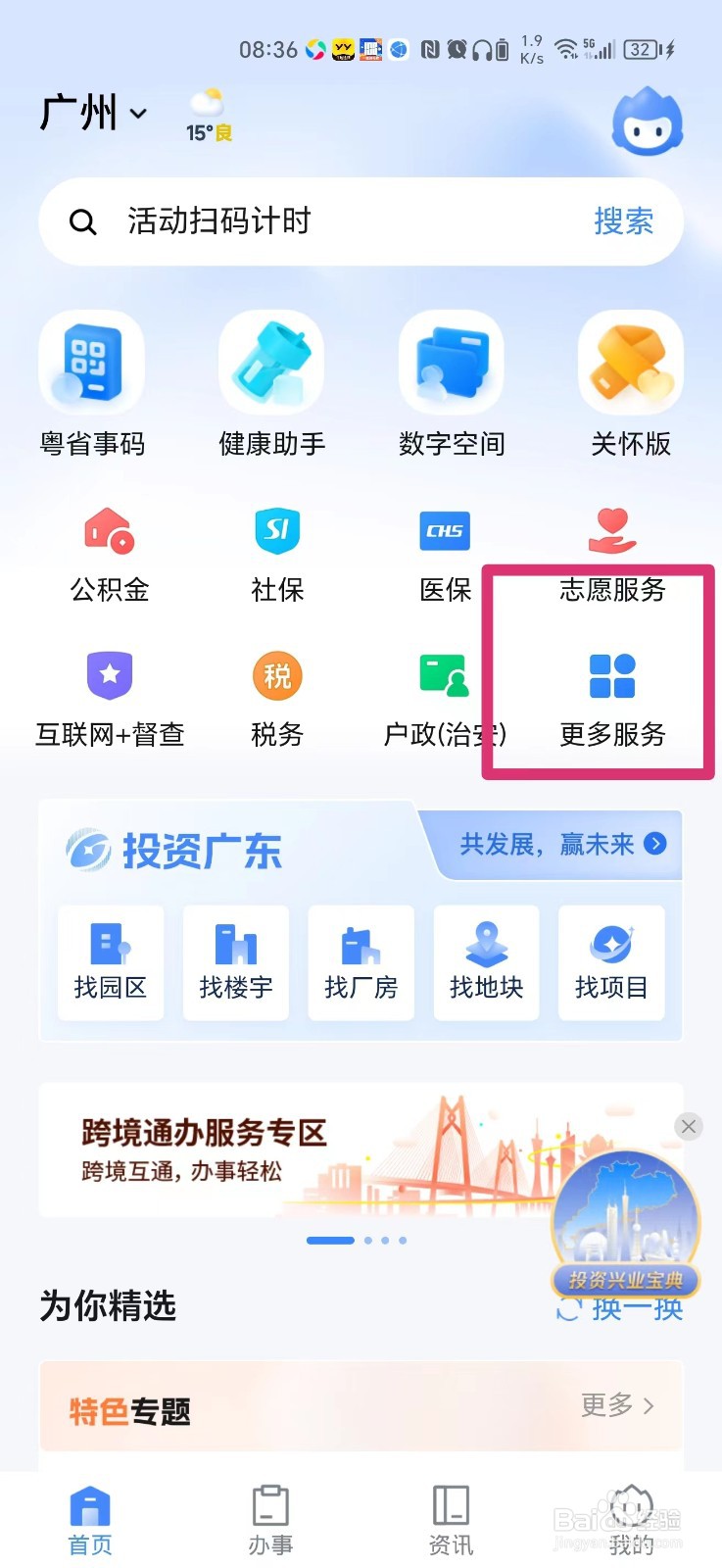Screen dimensions: 722x1568
Task: Expand the 广州 city selector dropdown
Action: pos(93,113)
